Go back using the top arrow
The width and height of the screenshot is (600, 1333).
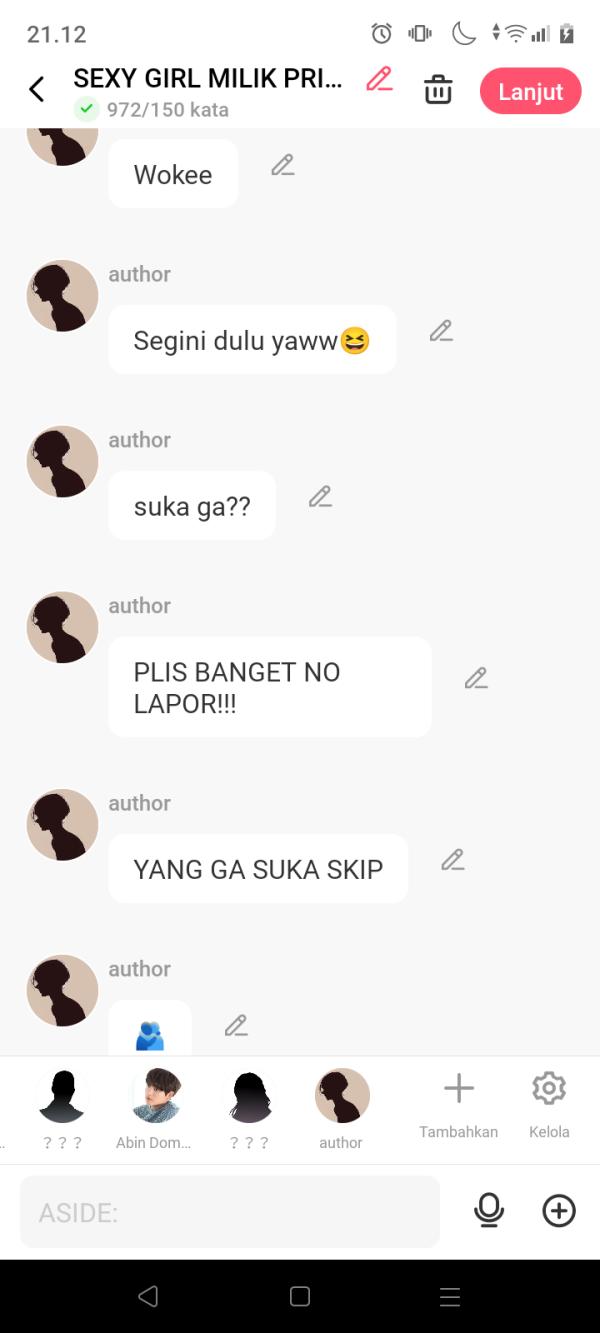tap(37, 90)
